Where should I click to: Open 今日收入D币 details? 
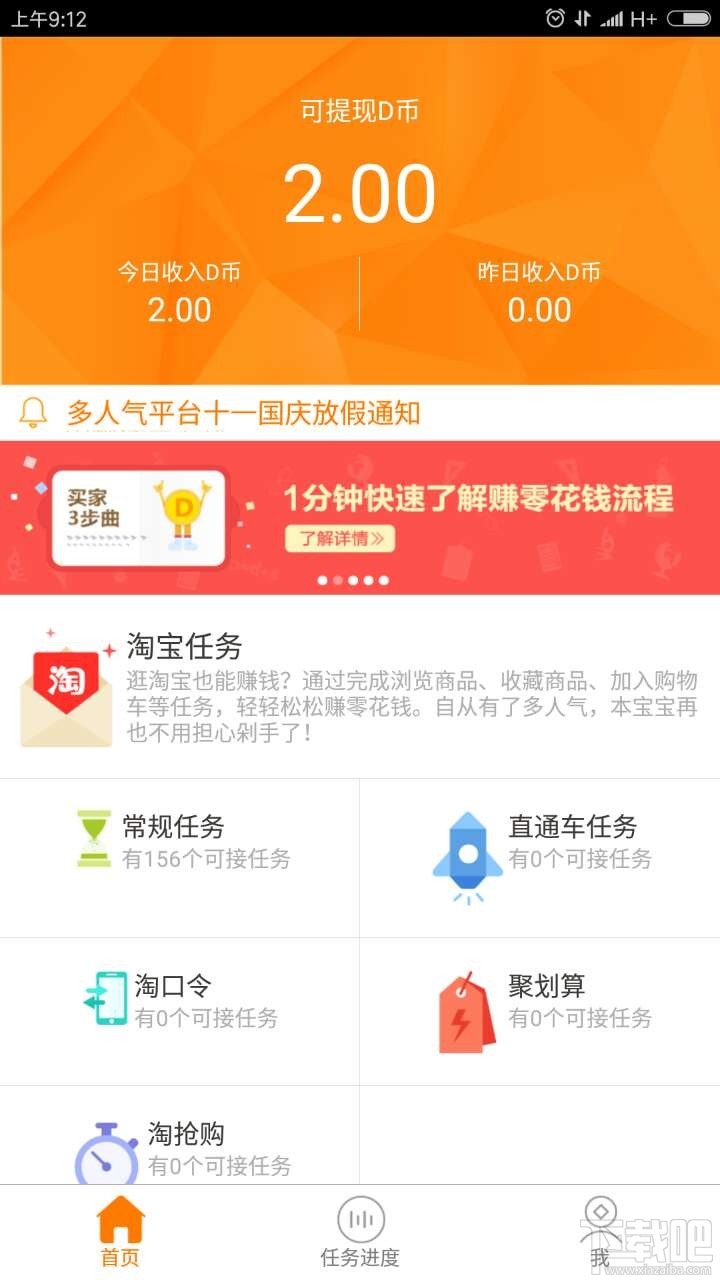coord(180,290)
